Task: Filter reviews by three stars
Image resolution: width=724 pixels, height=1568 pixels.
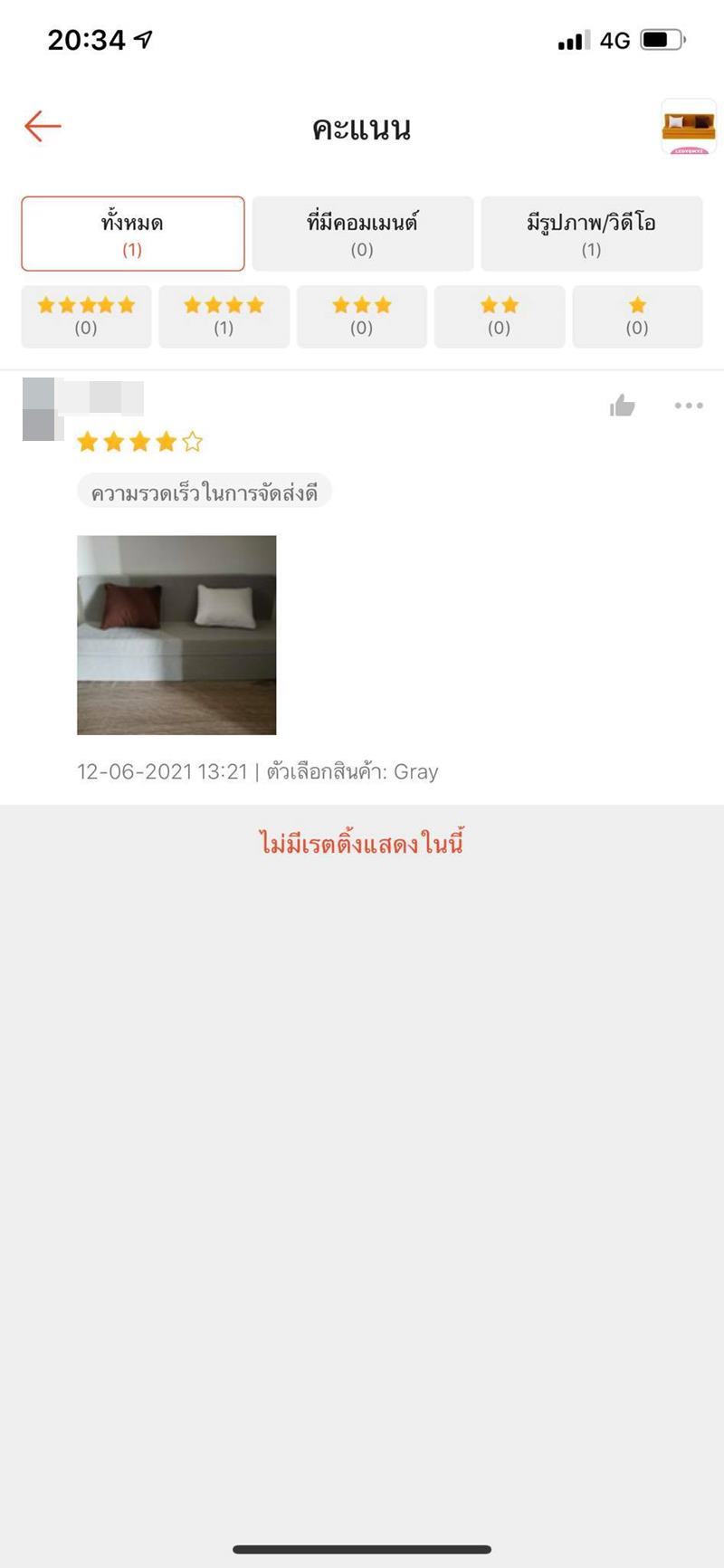Action: (362, 316)
